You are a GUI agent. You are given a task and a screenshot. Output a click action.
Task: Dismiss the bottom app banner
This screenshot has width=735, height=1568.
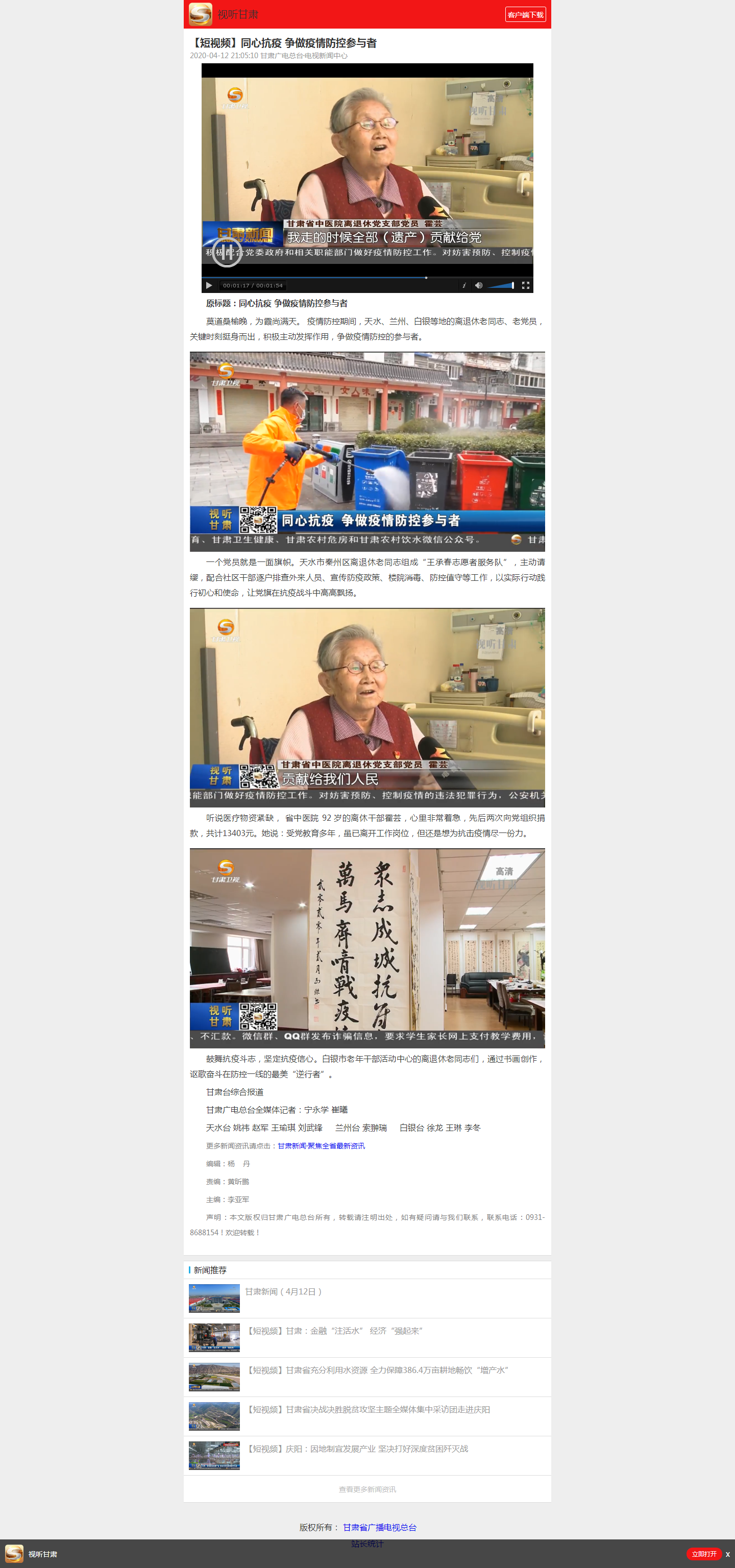(x=727, y=1555)
